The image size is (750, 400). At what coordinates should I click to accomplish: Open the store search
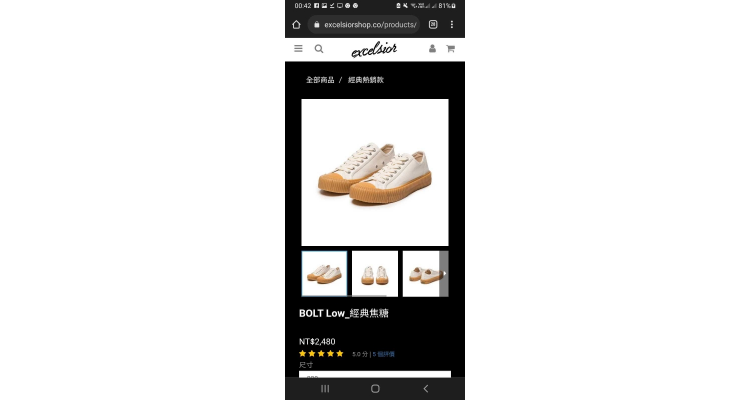[319, 48]
